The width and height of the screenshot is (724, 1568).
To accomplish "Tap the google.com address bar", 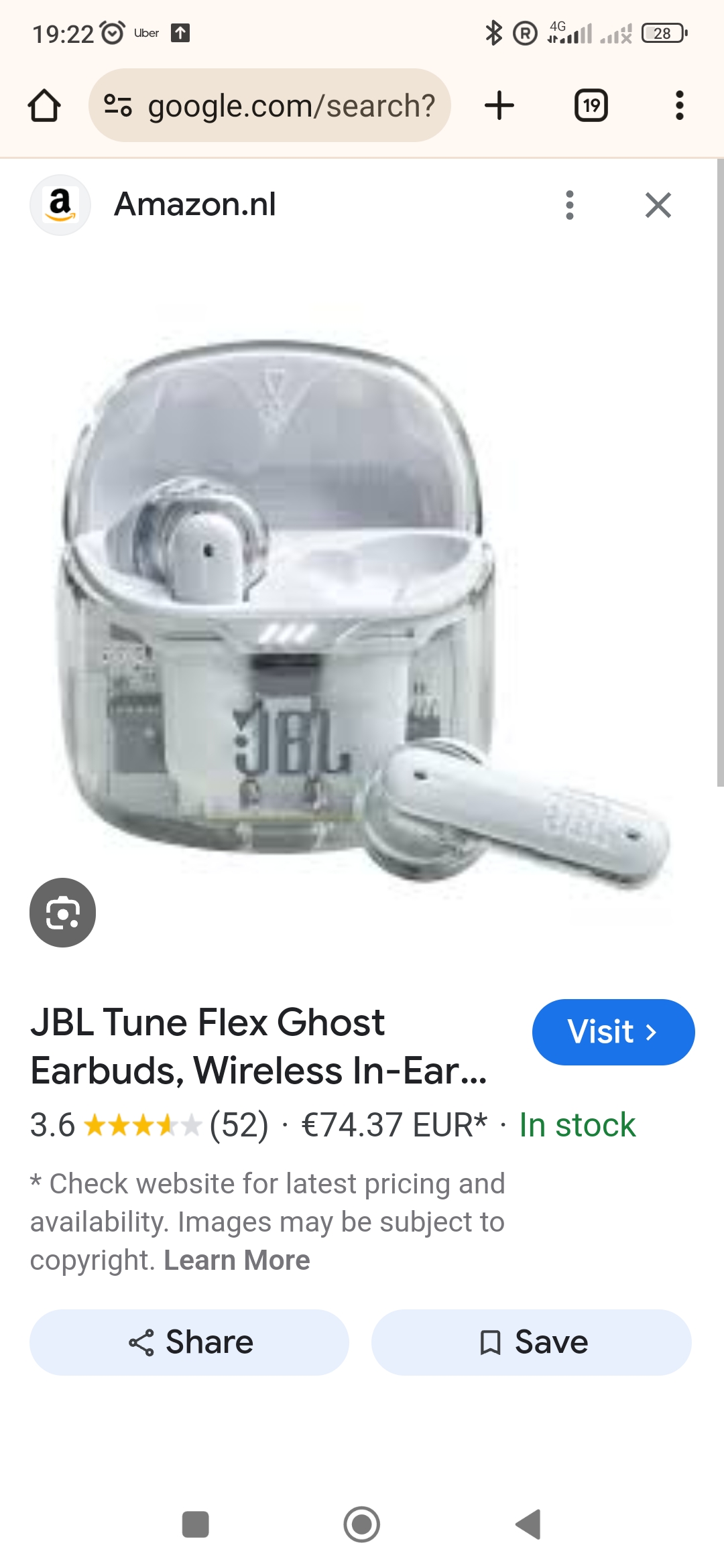I will pos(269,106).
